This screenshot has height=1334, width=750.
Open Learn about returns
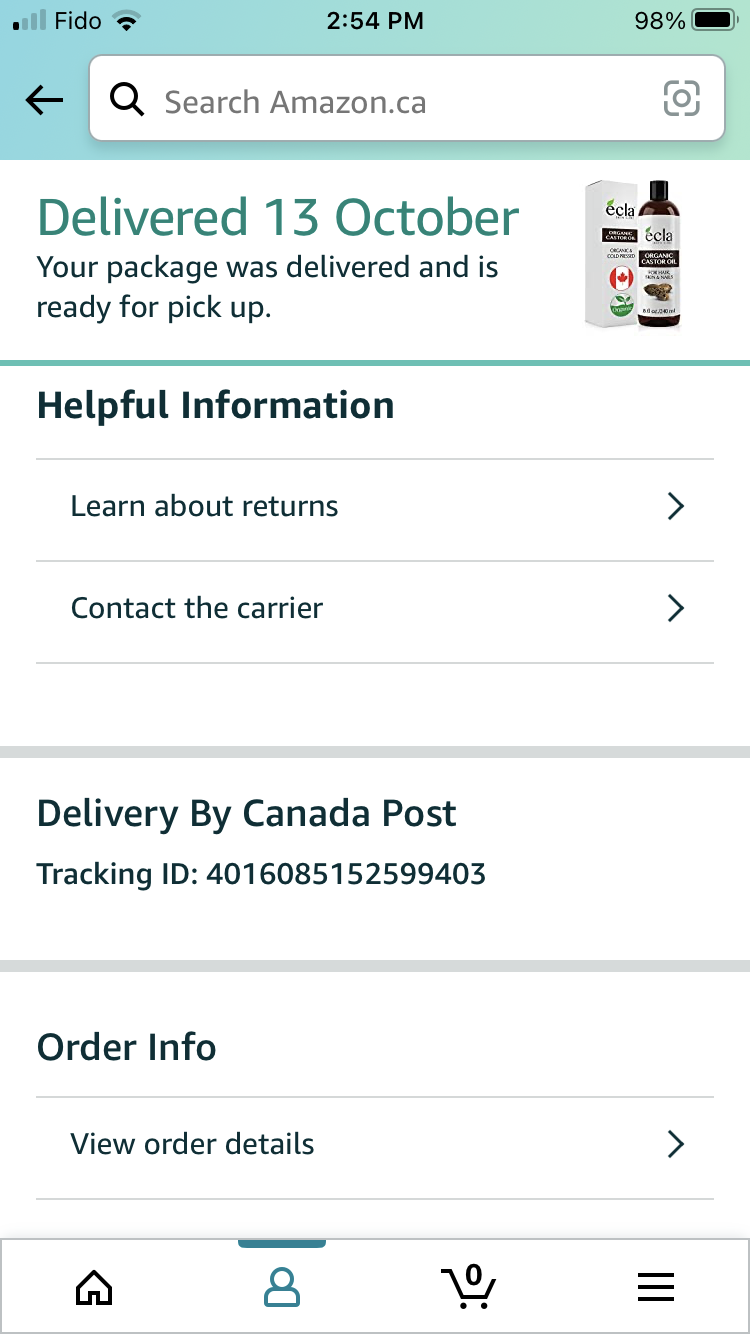(375, 507)
